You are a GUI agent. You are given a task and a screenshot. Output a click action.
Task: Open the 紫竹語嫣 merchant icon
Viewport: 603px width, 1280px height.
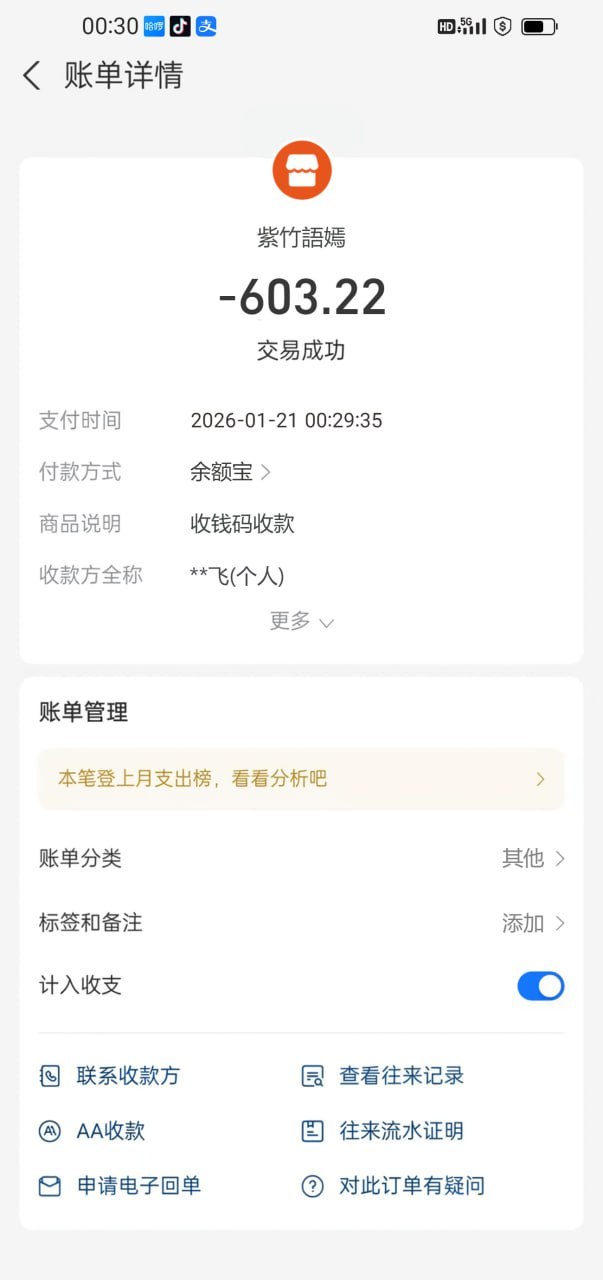[301, 171]
